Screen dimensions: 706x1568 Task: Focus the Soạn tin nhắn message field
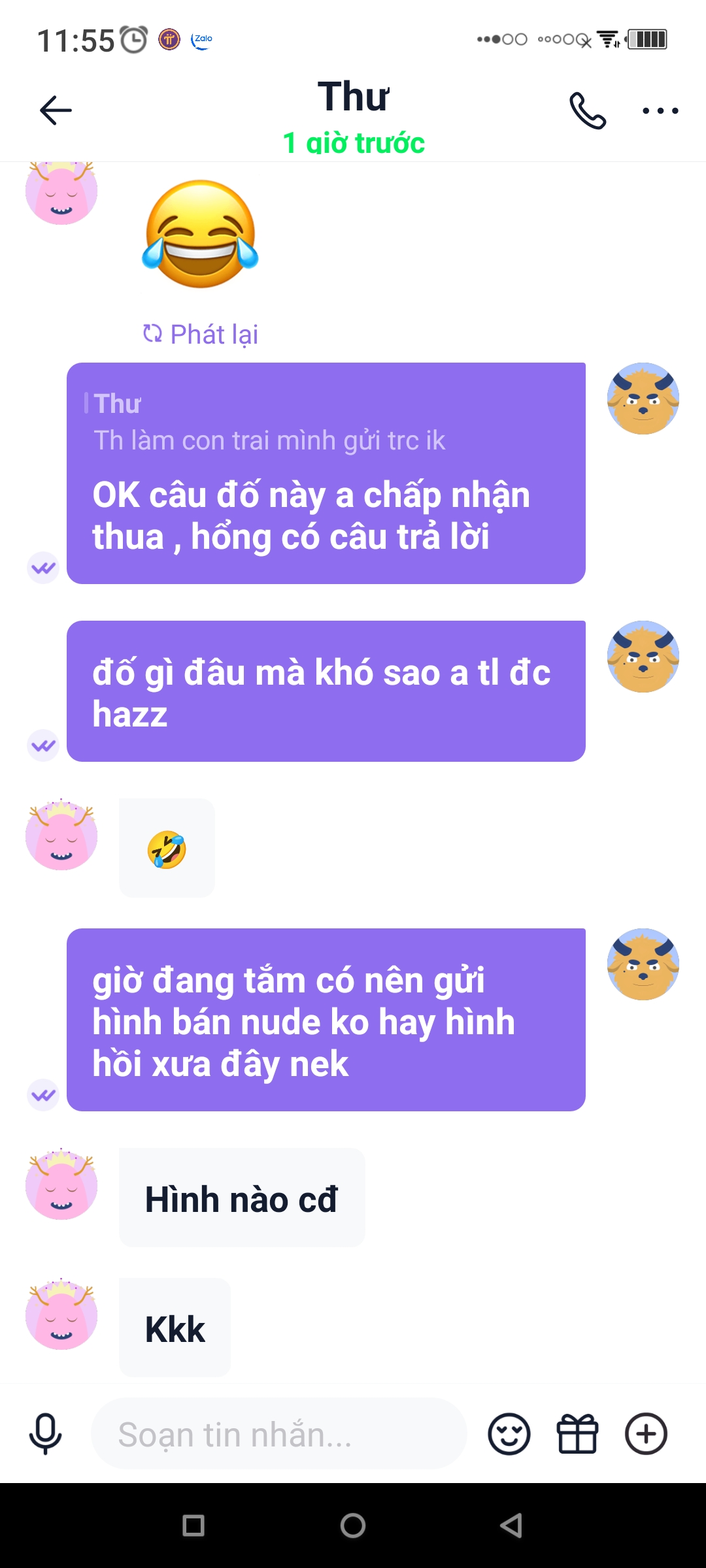click(278, 1435)
